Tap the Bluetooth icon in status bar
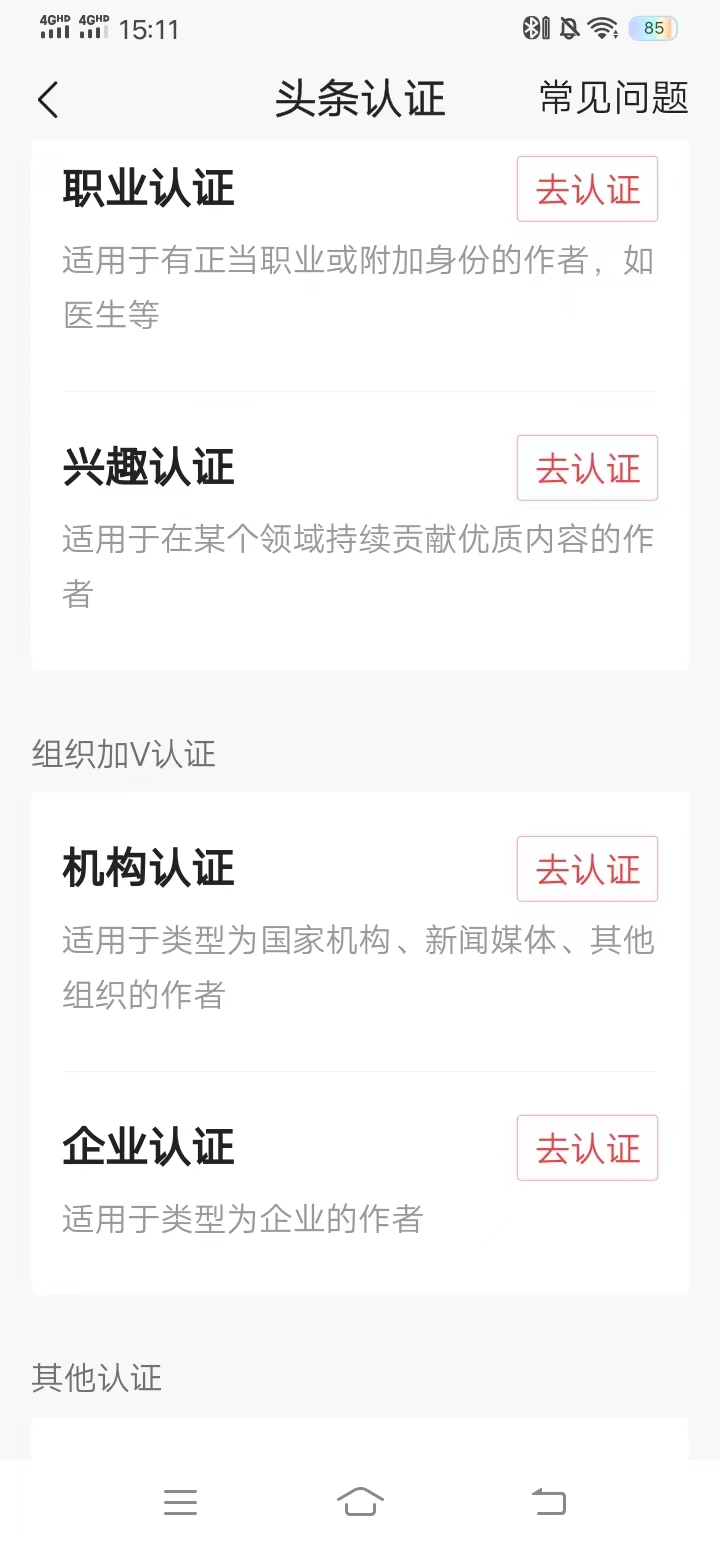This screenshot has width=720, height=1544. [536, 29]
